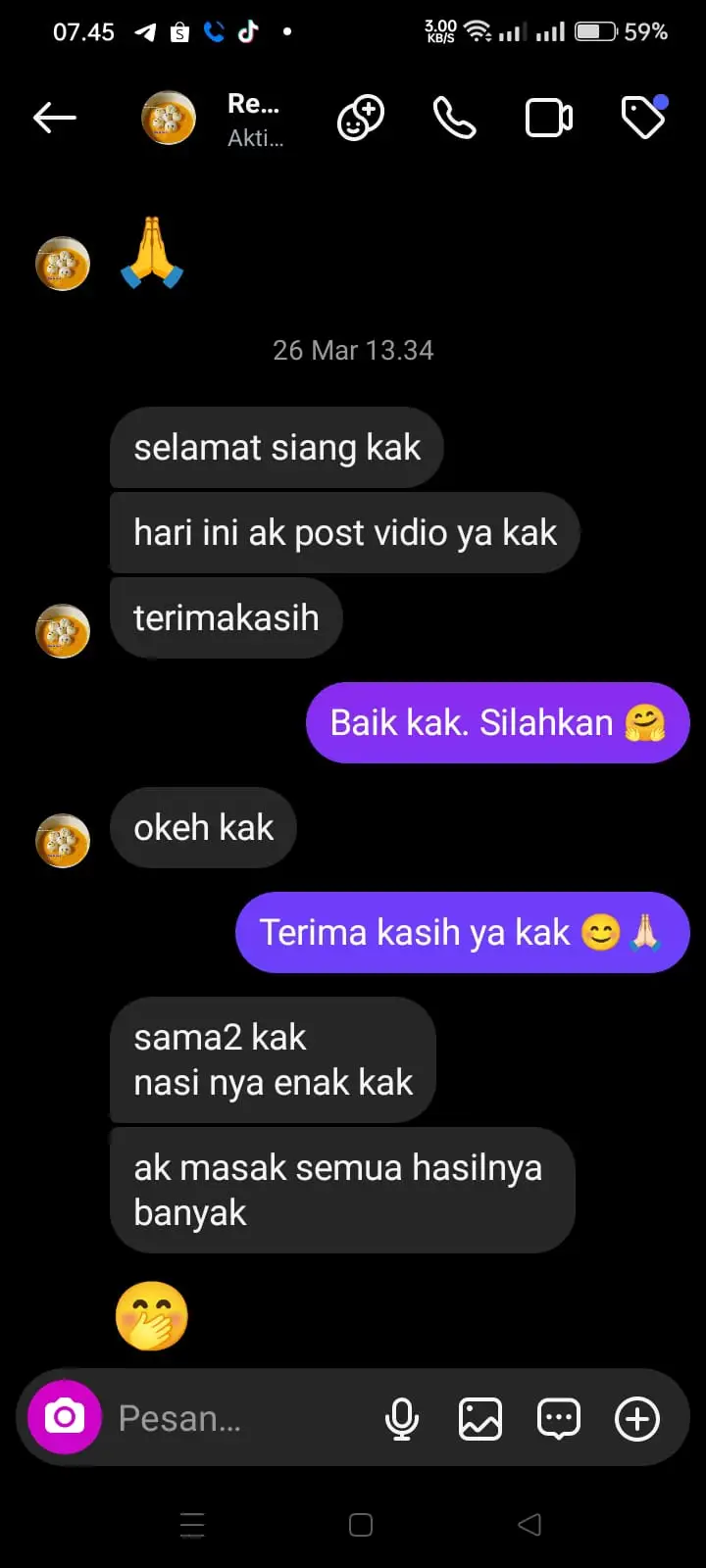Open the camera from message bar
Image resolution: width=706 pixels, height=1568 pixels.
(65, 1417)
